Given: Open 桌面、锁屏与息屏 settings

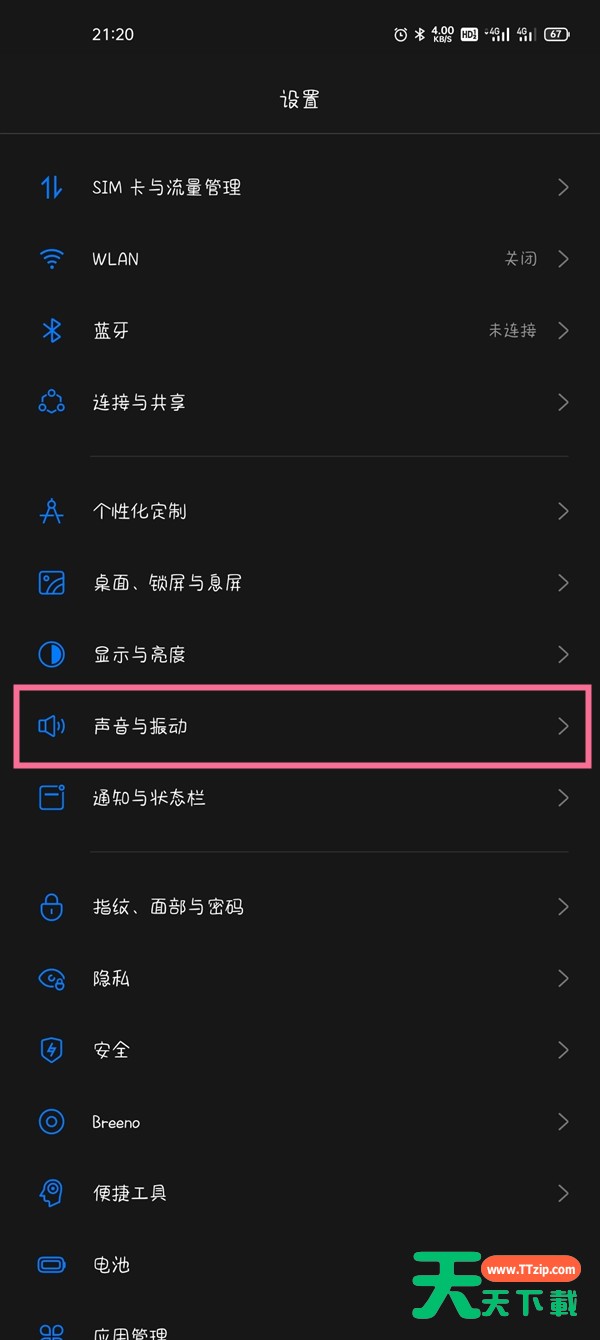Looking at the screenshot, I should (x=300, y=583).
